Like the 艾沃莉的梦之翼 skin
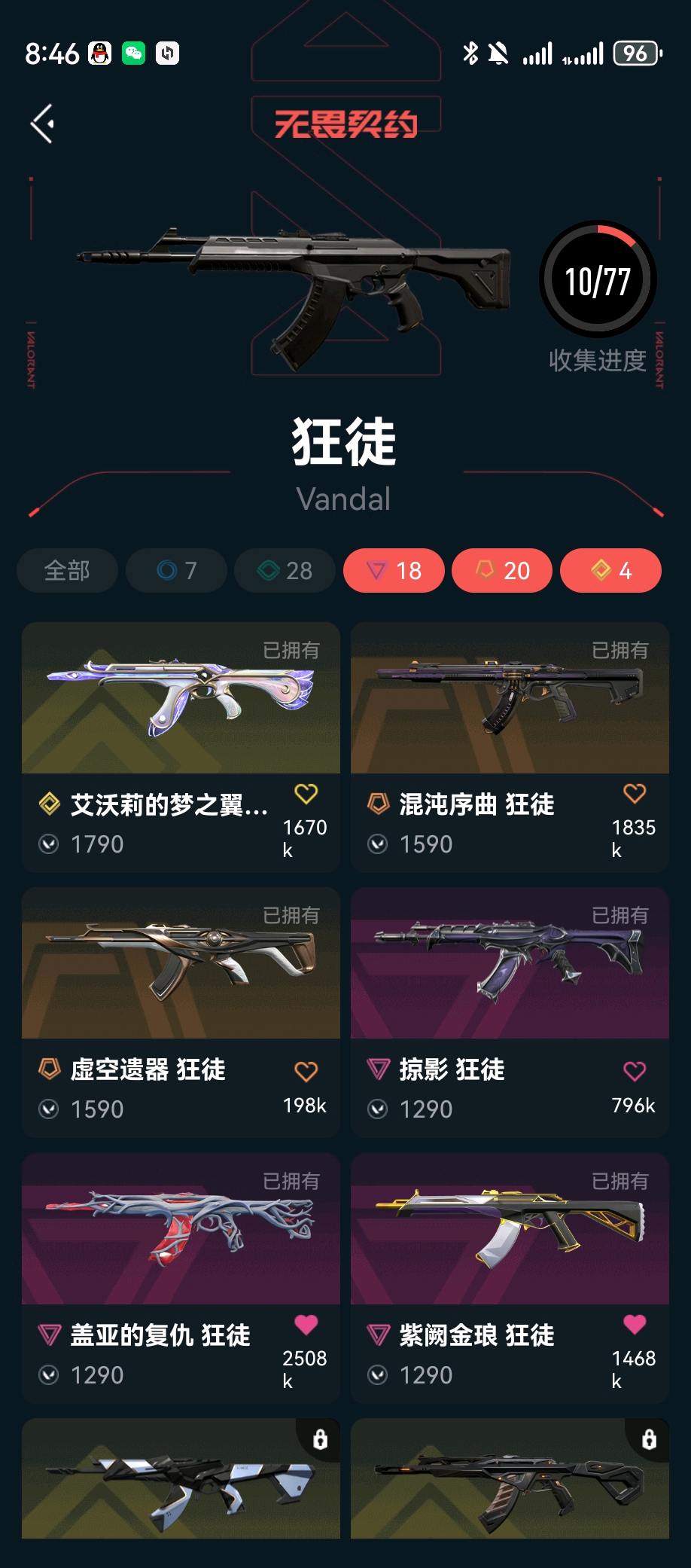 (306, 793)
